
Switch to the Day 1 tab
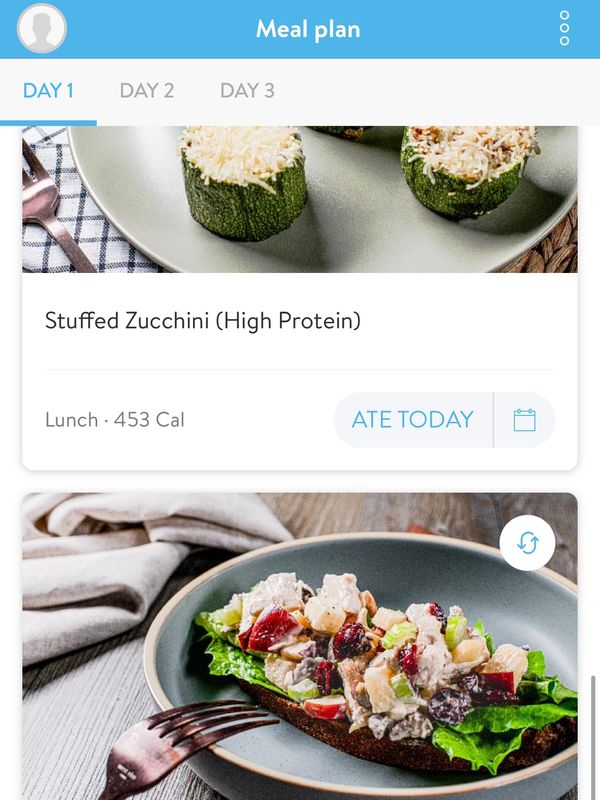[x=48, y=90]
